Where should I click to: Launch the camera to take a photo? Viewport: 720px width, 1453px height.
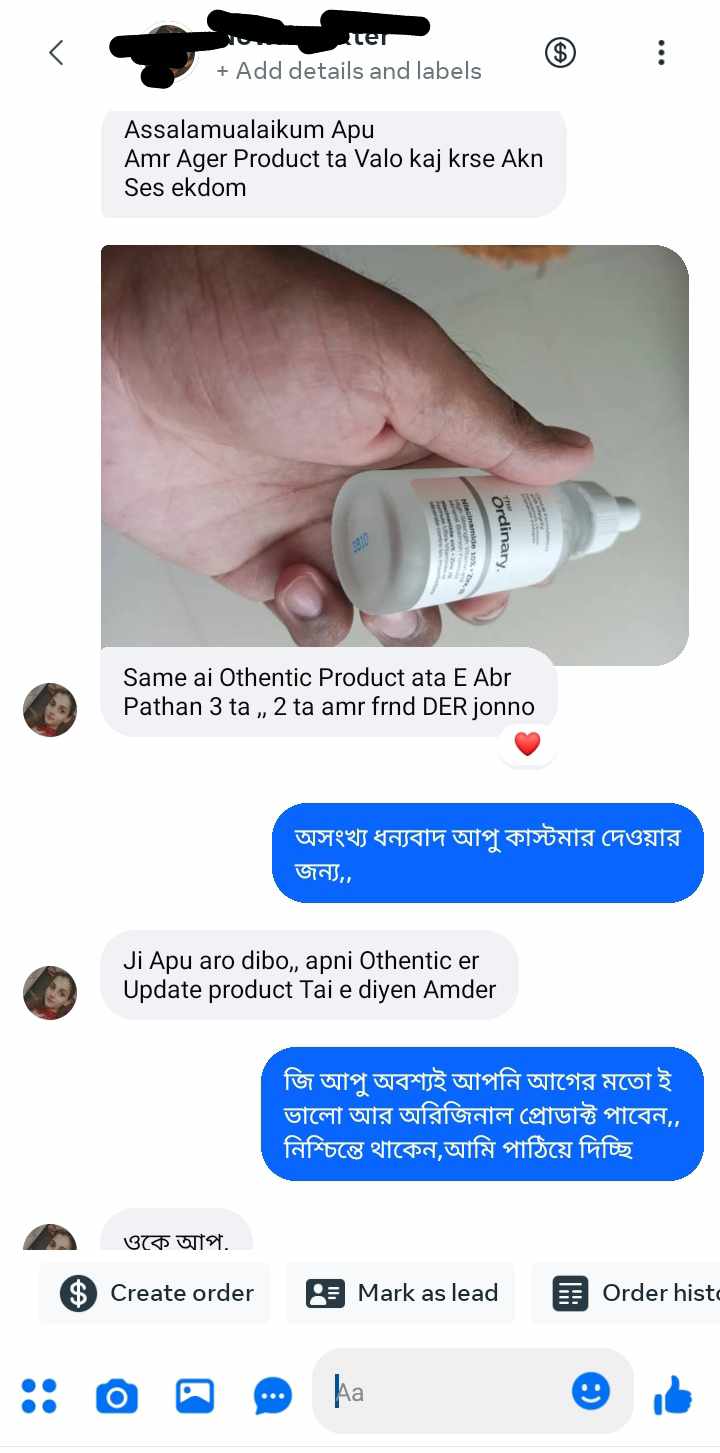tap(116, 1395)
